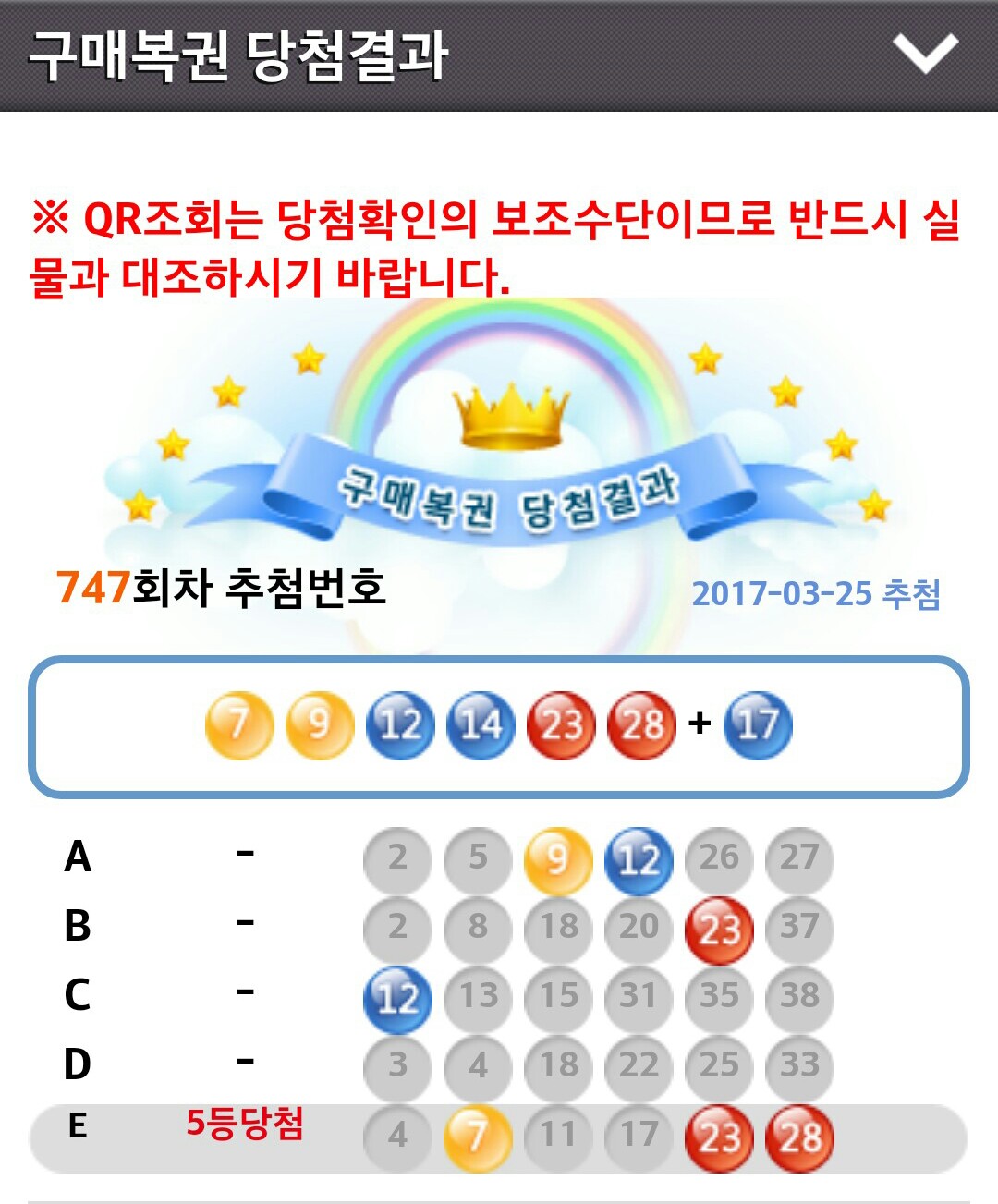Viewport: 998px width, 1204px height.
Task: Collapse the 구매복권 당첨결과 header chevron
Action: click(x=925, y=55)
